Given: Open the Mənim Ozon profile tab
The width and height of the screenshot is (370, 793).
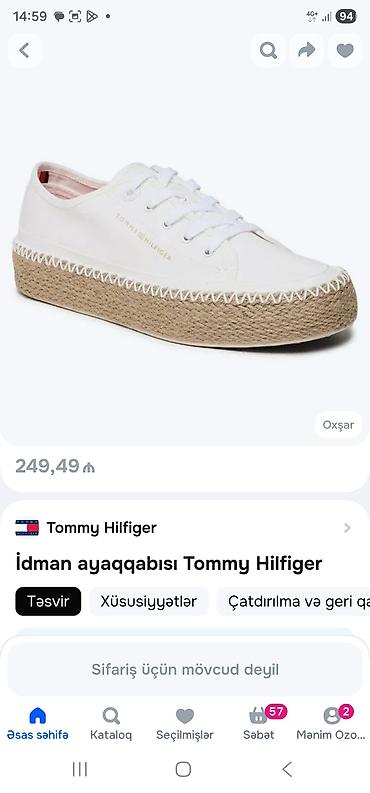Looking at the screenshot, I should point(331,724).
